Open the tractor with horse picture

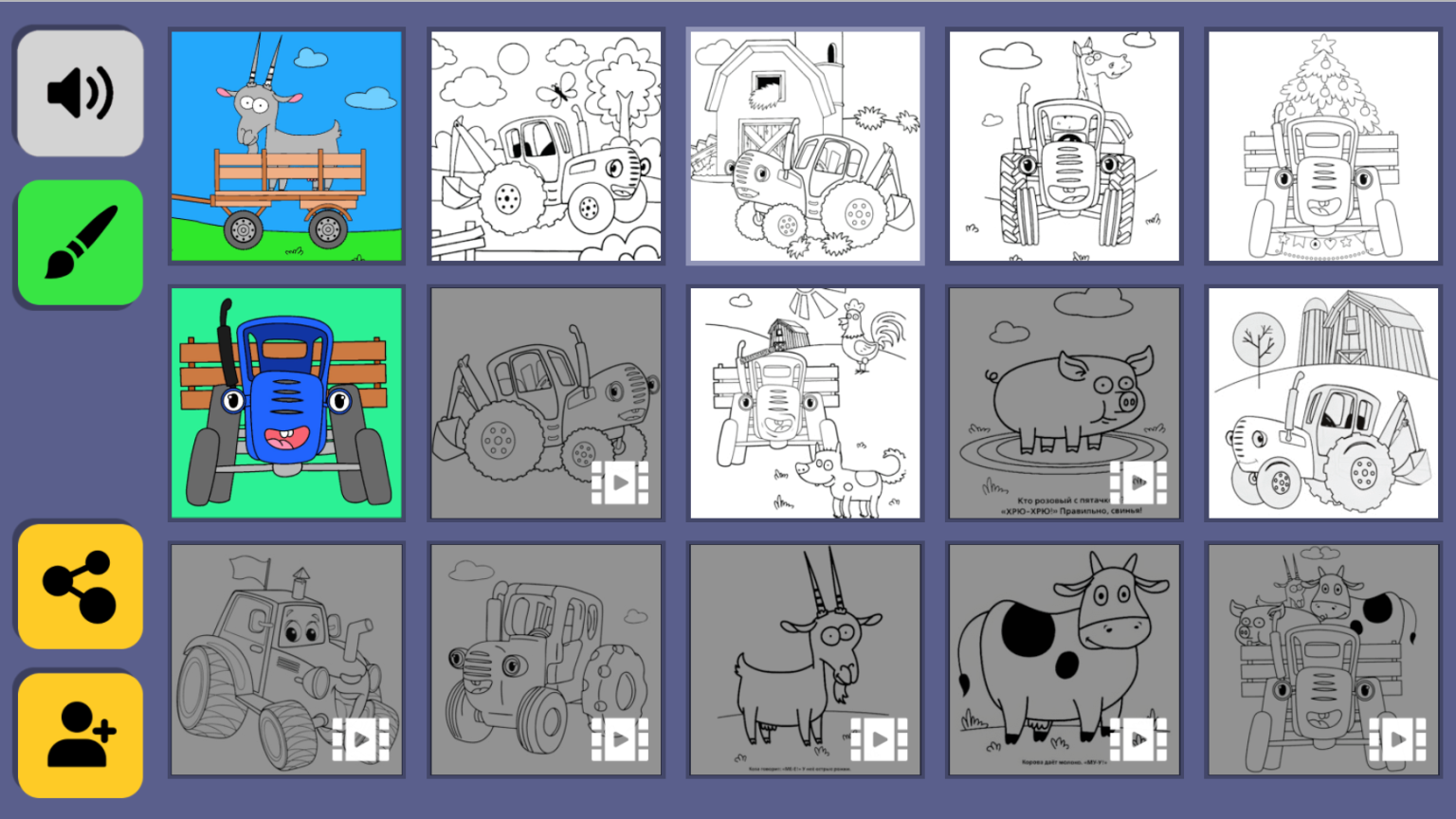point(1065,146)
